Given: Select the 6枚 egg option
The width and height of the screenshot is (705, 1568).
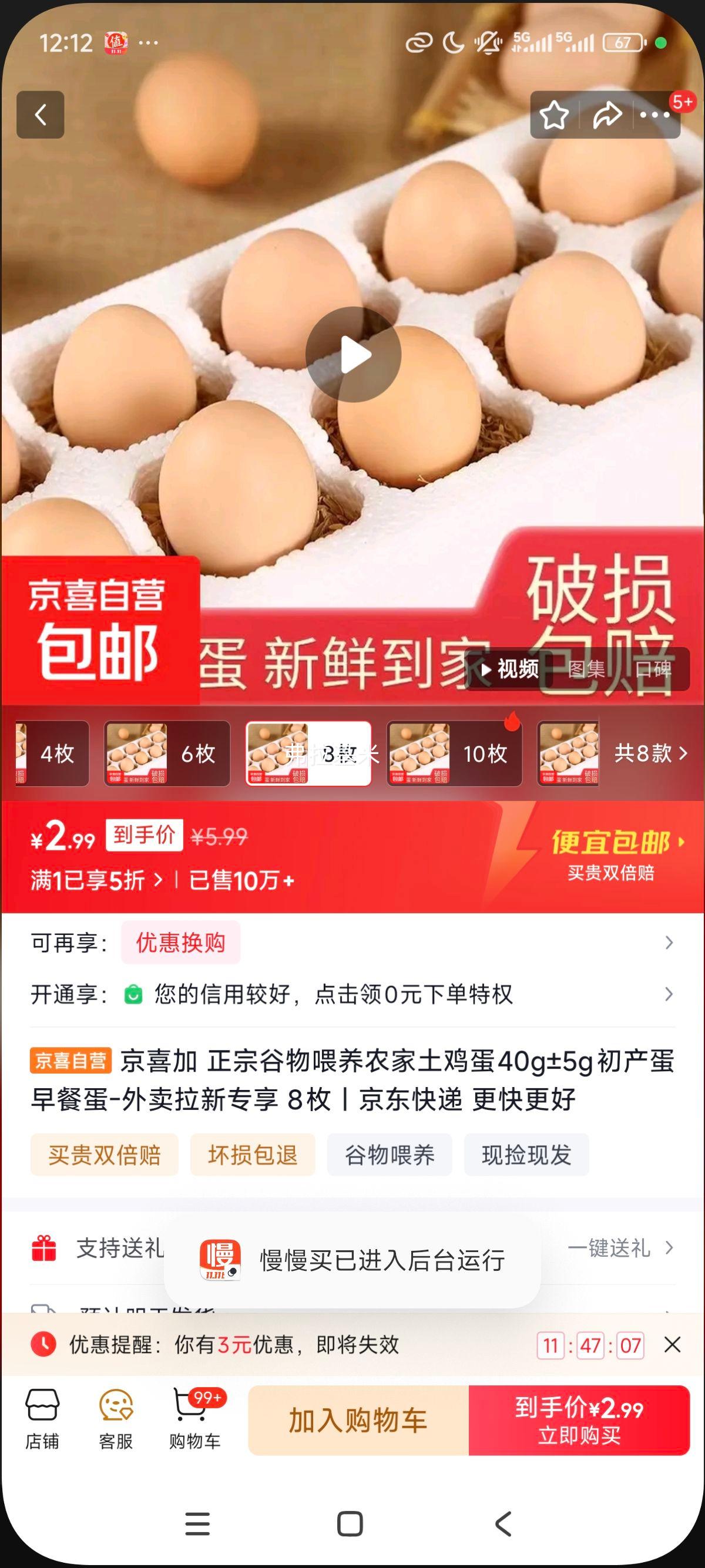Looking at the screenshot, I should (x=166, y=753).
